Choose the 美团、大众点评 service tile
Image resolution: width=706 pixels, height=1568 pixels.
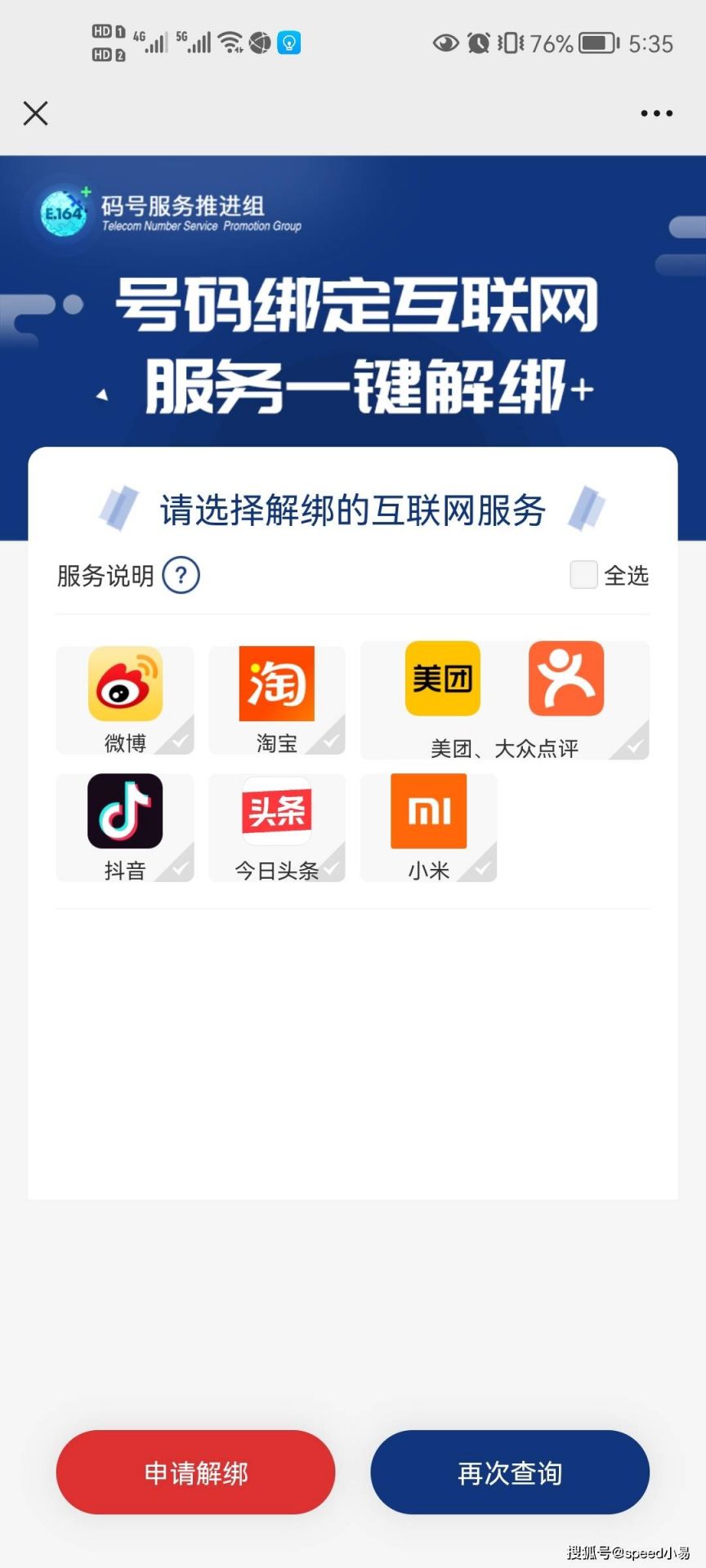point(504,700)
